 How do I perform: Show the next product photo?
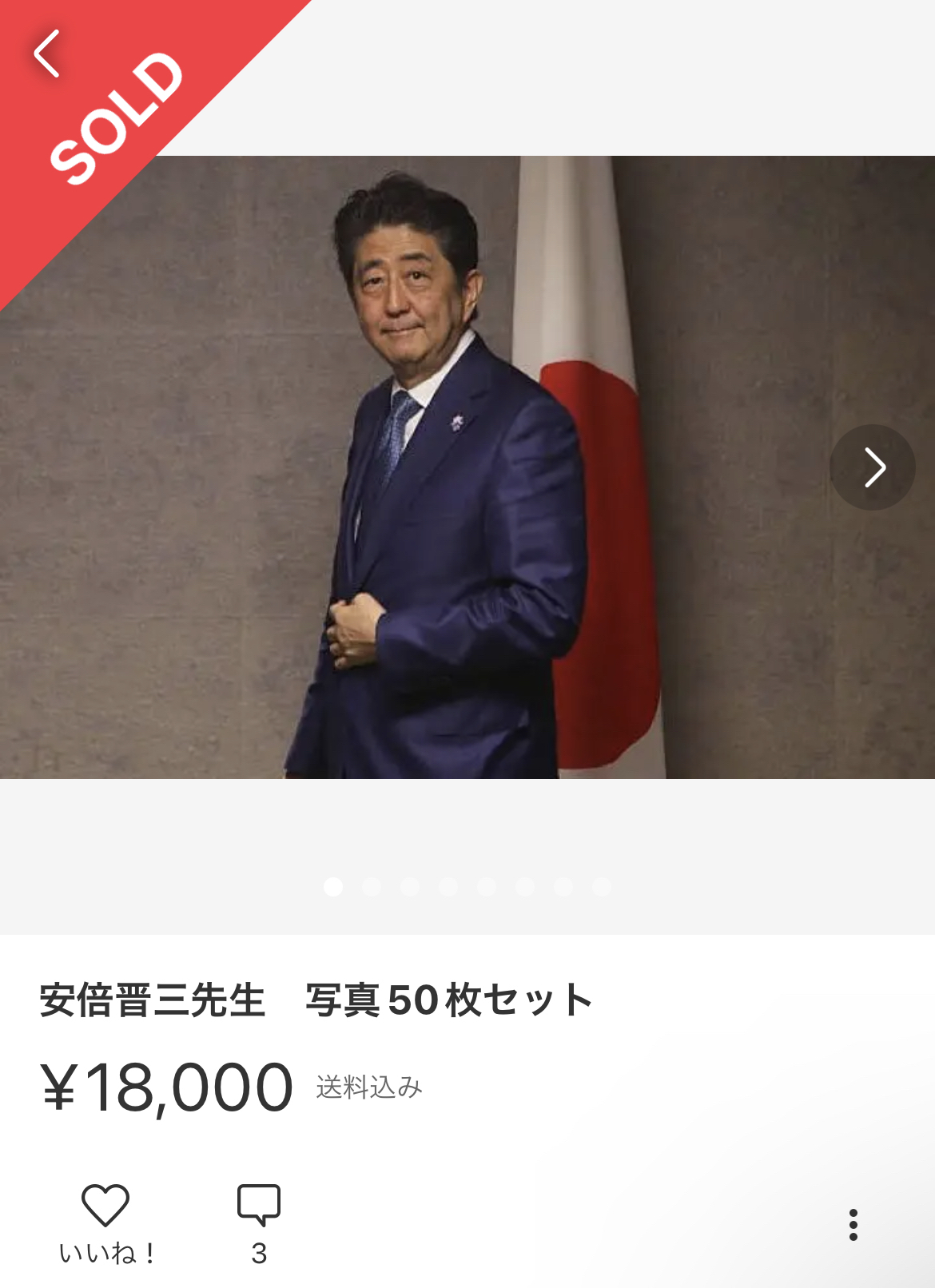[x=872, y=467]
